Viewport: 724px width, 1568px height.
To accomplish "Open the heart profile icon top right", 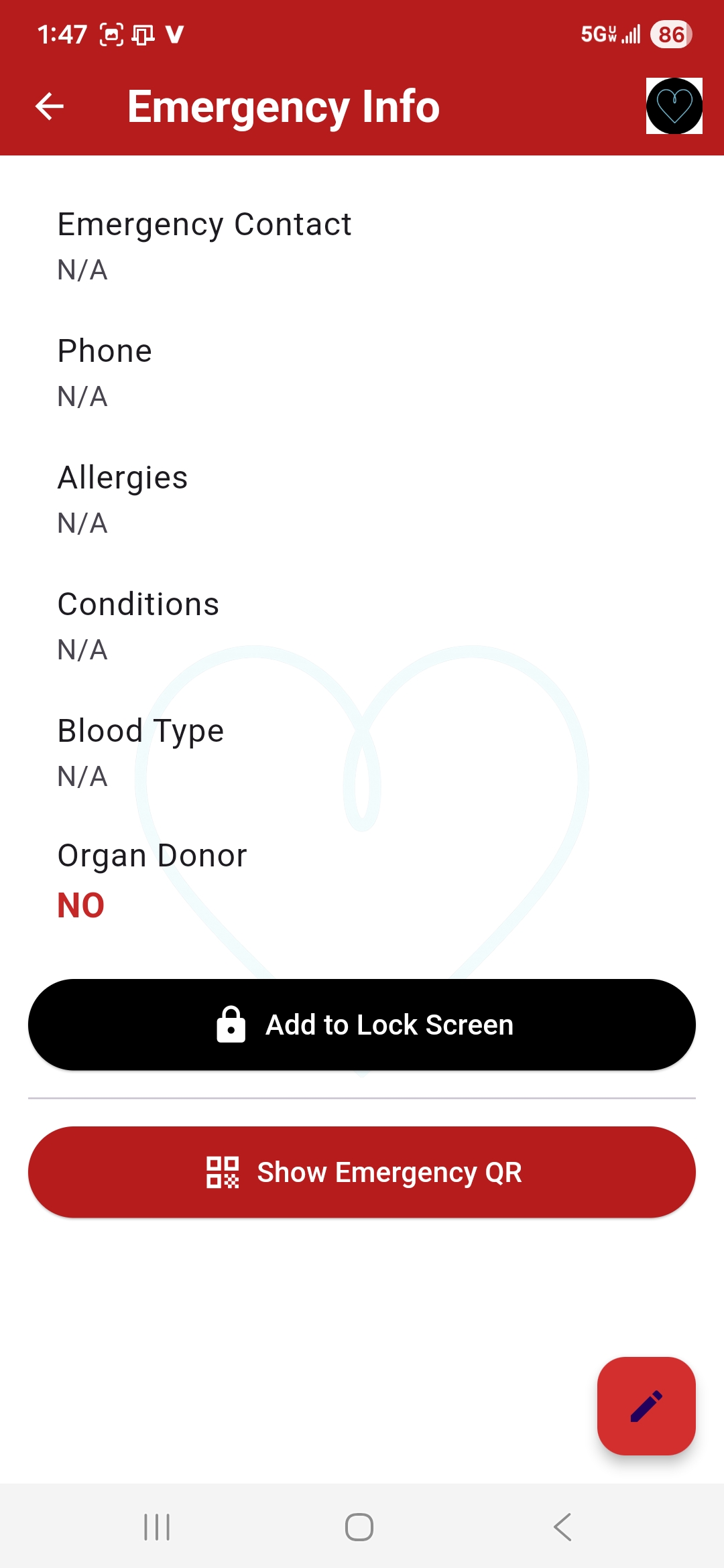I will coord(674,107).
